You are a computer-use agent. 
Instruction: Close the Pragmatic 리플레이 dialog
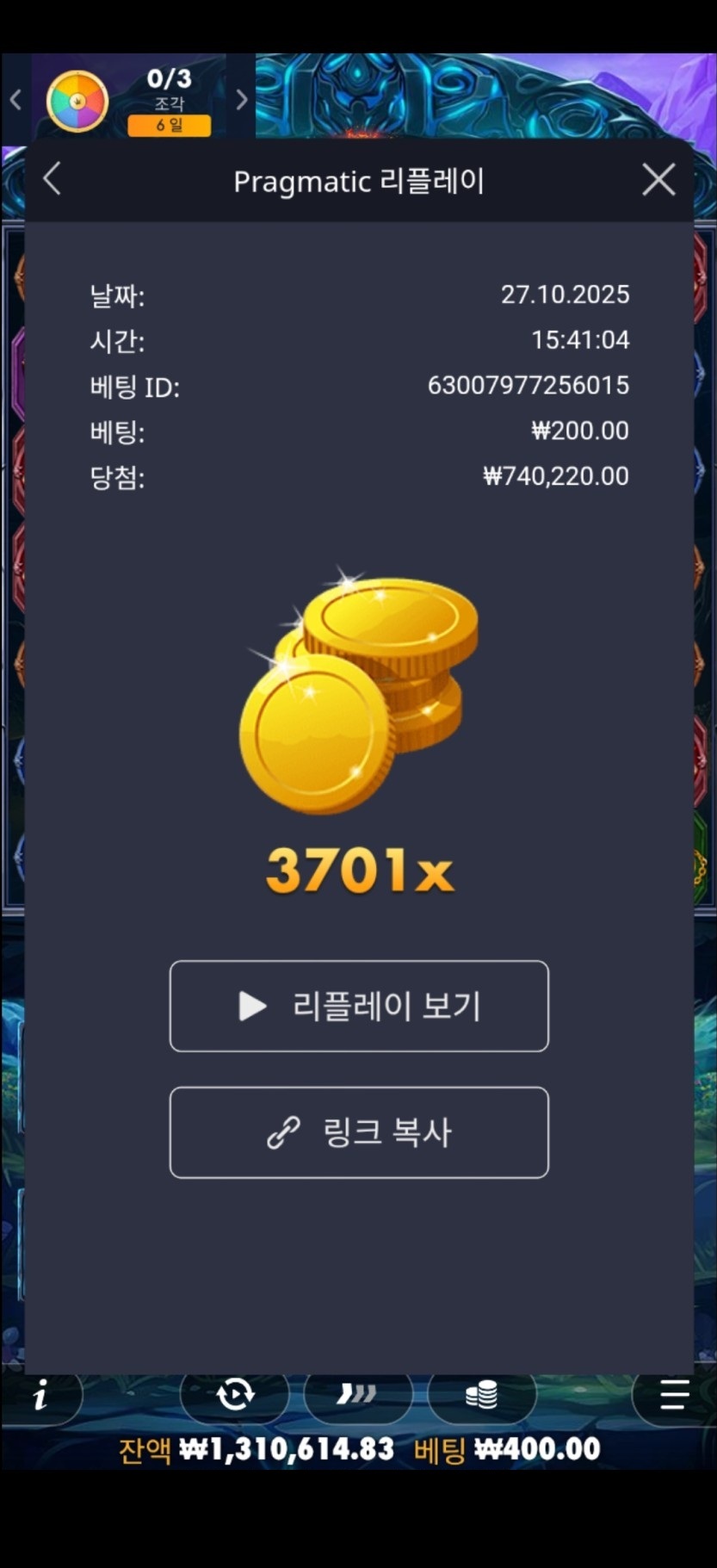(658, 180)
